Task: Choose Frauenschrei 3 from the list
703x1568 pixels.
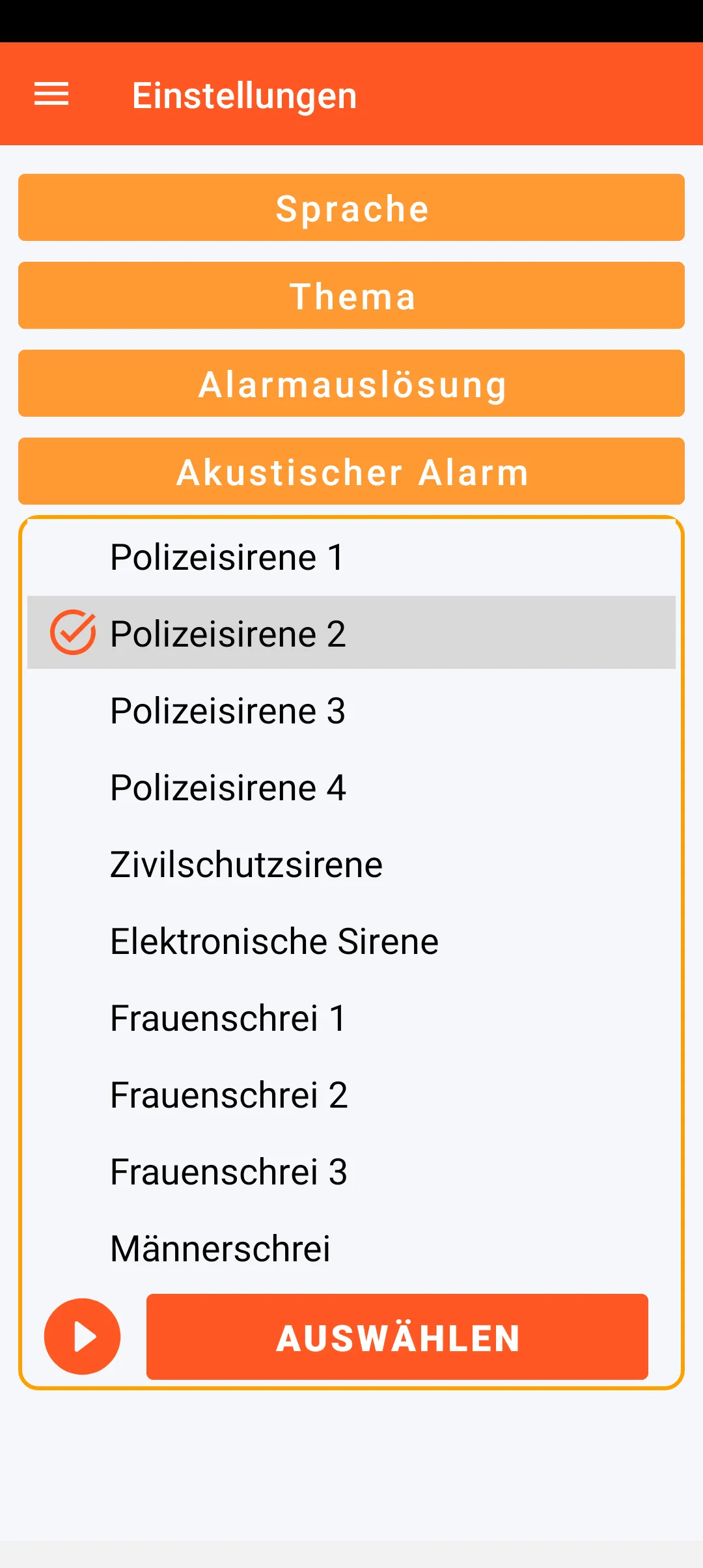Action: pos(351,1171)
